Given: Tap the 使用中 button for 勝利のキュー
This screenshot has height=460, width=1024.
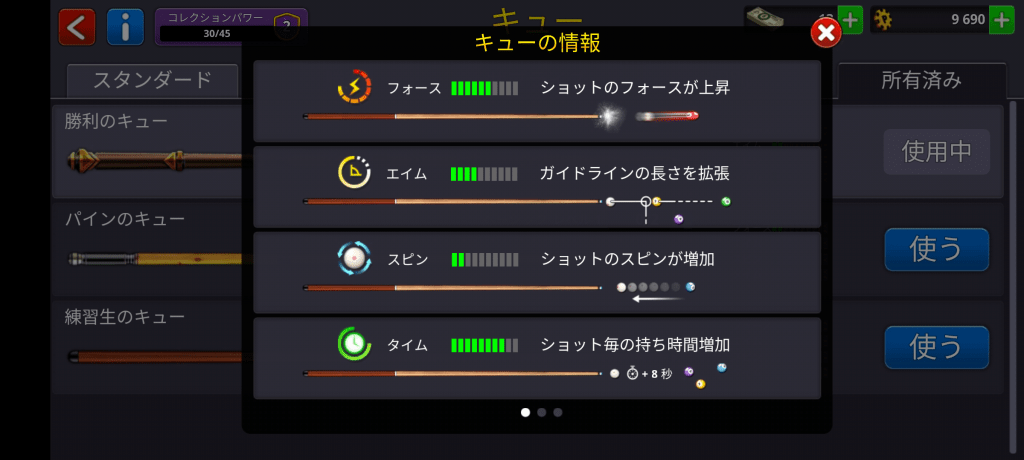Looking at the screenshot, I should click(x=936, y=152).
